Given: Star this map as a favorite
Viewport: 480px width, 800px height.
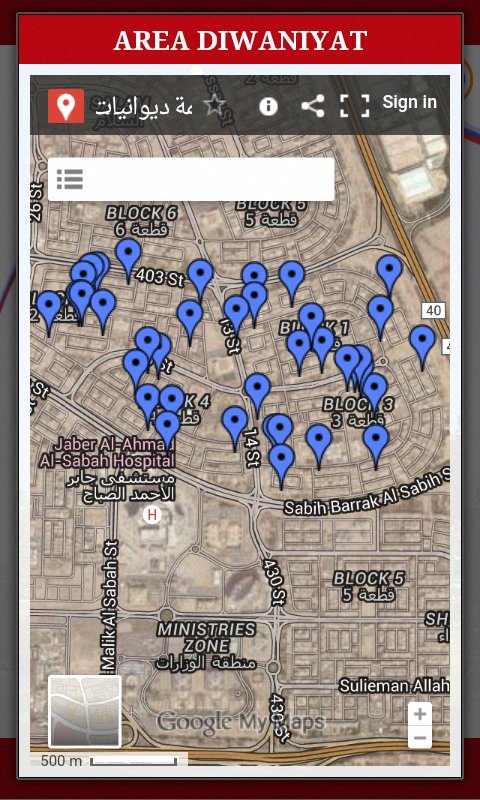Looking at the screenshot, I should [215, 106].
